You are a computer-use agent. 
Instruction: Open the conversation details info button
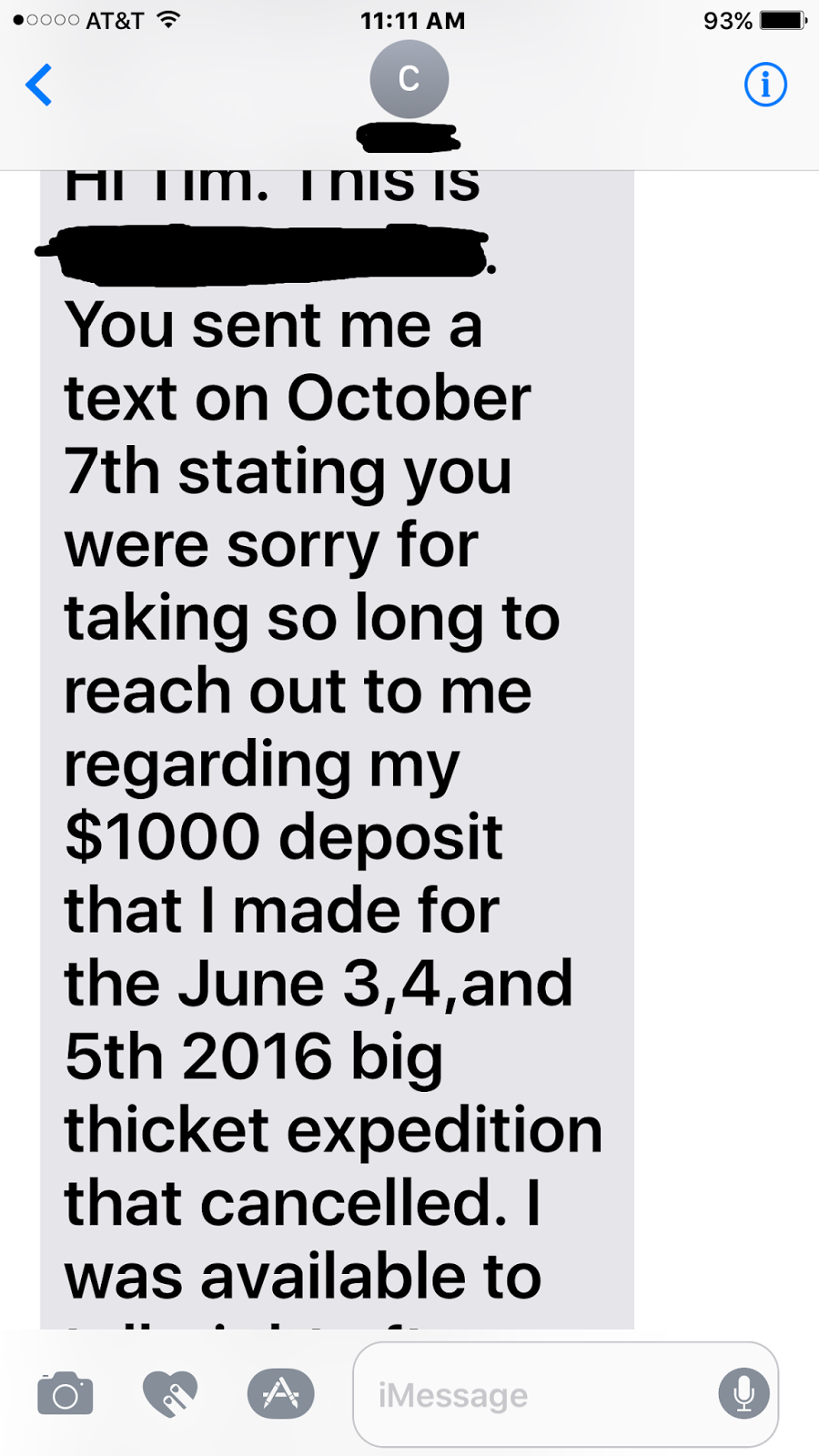(x=765, y=85)
